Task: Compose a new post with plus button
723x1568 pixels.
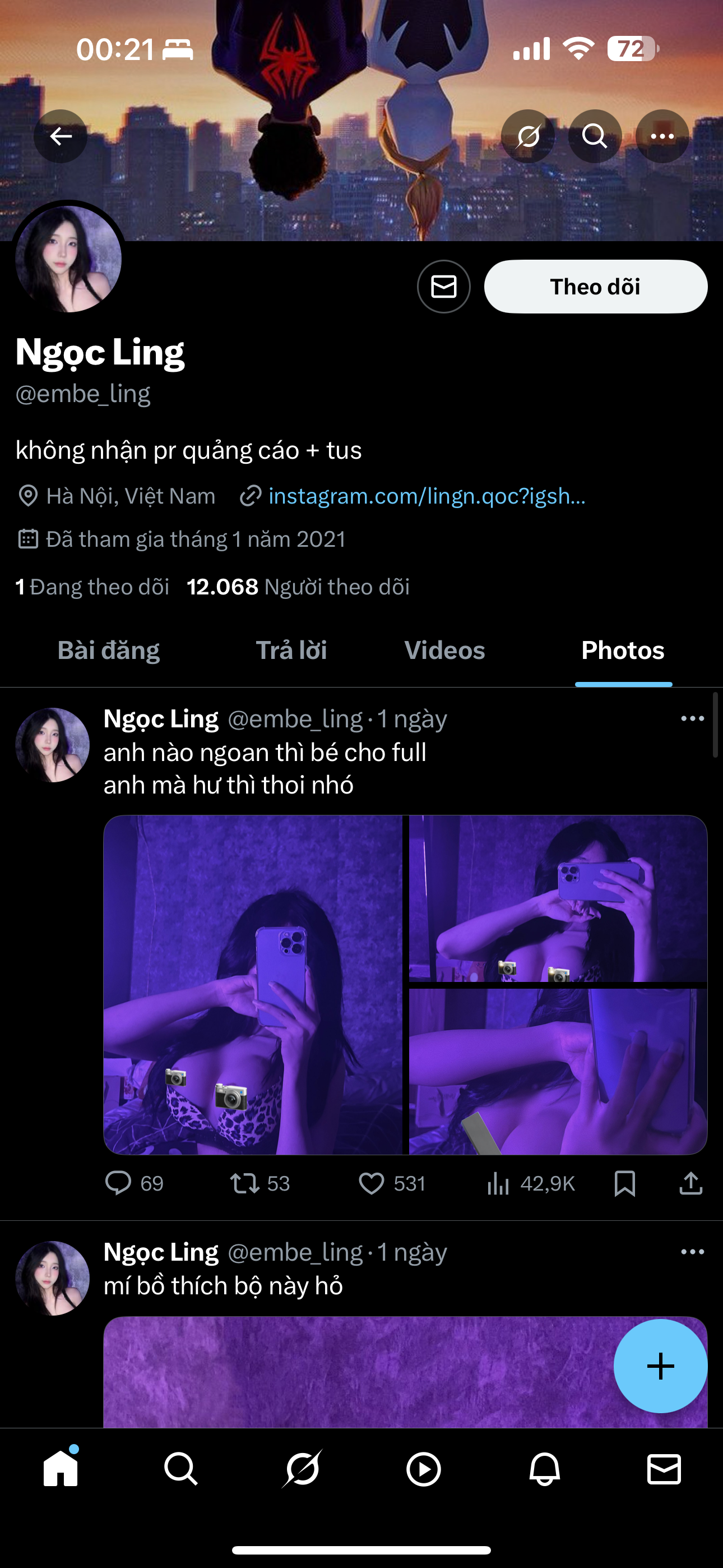Action: pyautogui.click(x=660, y=1366)
